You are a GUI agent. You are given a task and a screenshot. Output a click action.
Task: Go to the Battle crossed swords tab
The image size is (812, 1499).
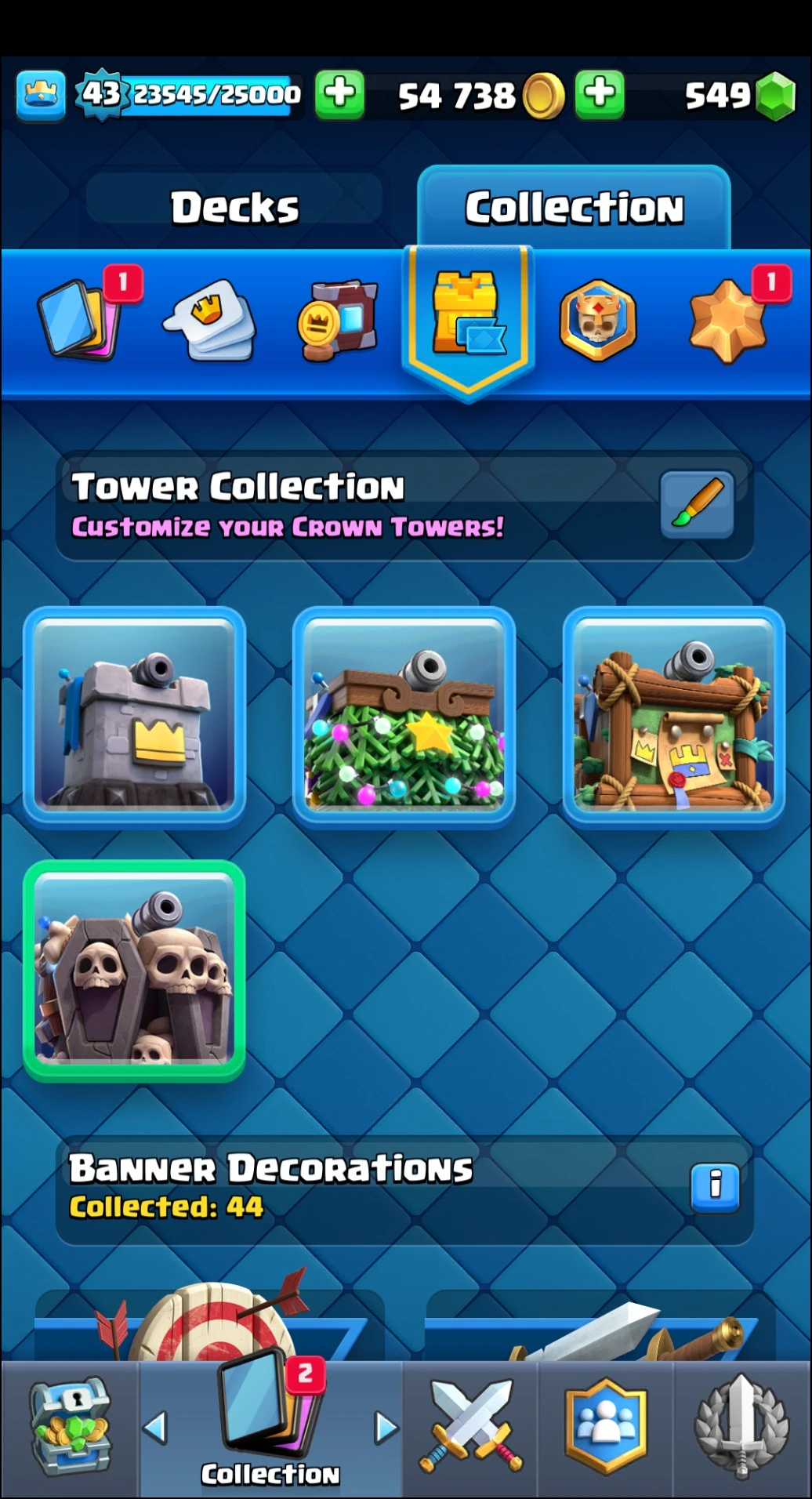click(471, 1428)
